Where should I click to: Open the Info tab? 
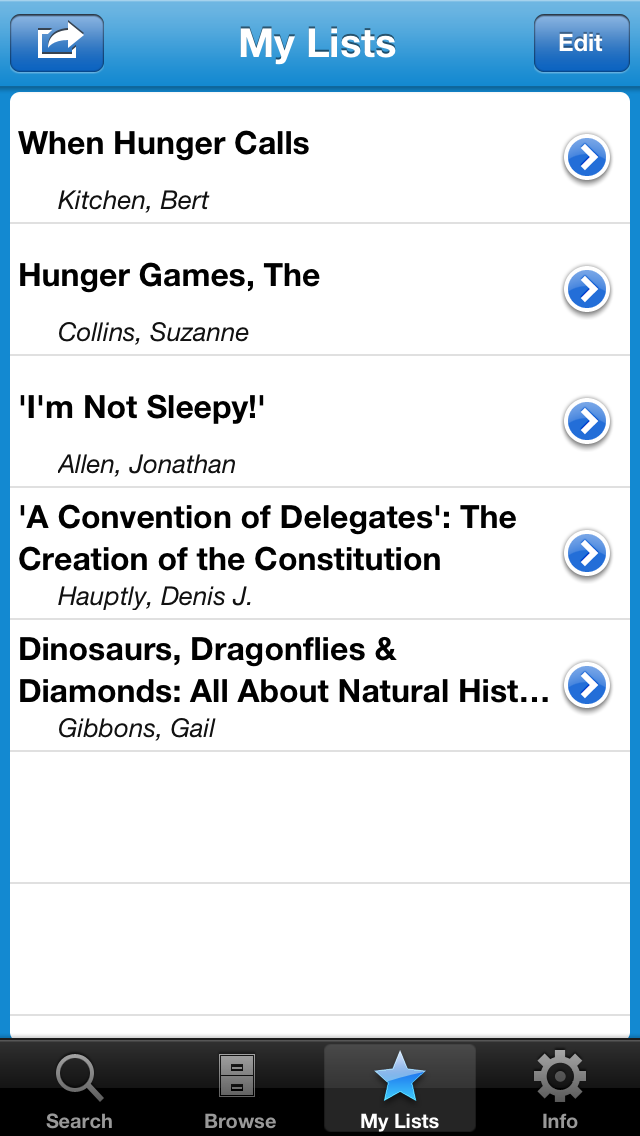pos(559,1090)
